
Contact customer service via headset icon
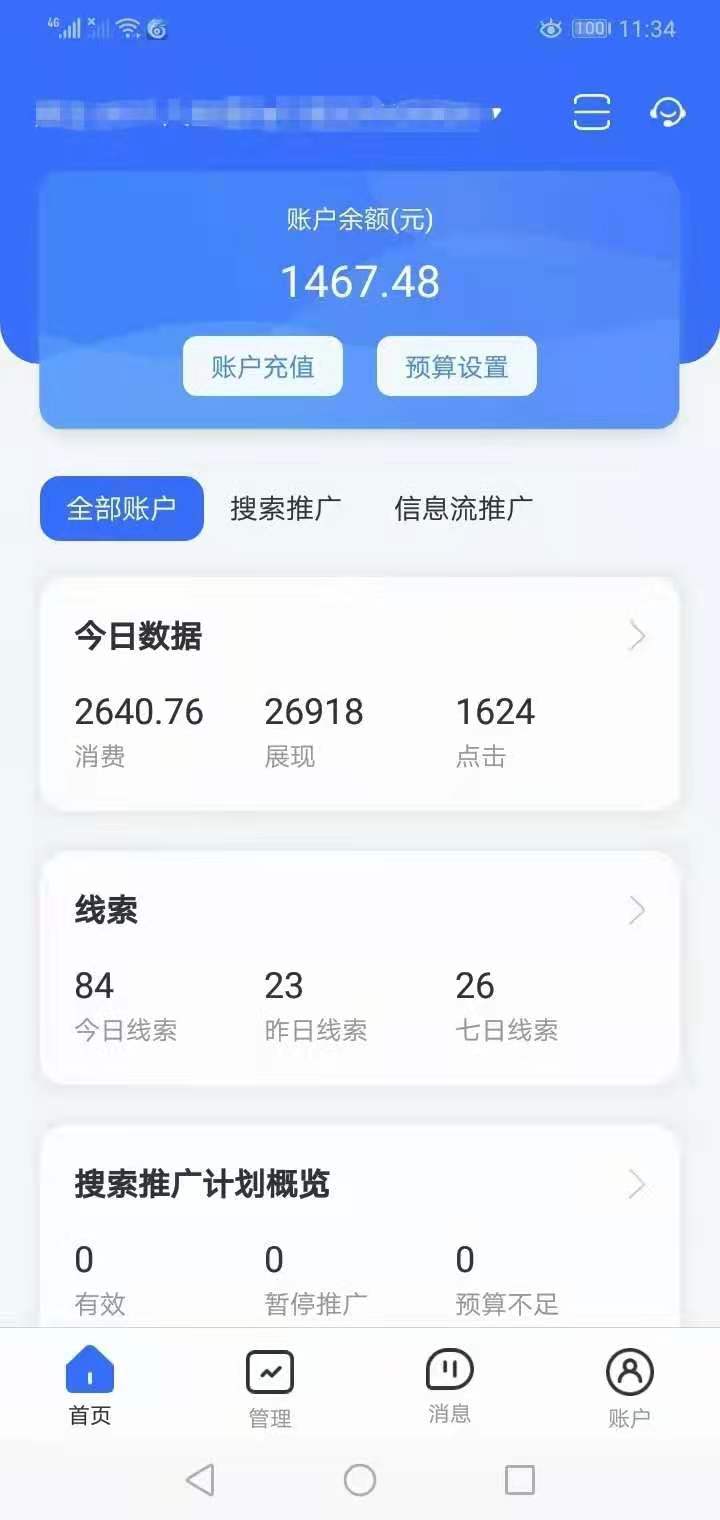667,112
